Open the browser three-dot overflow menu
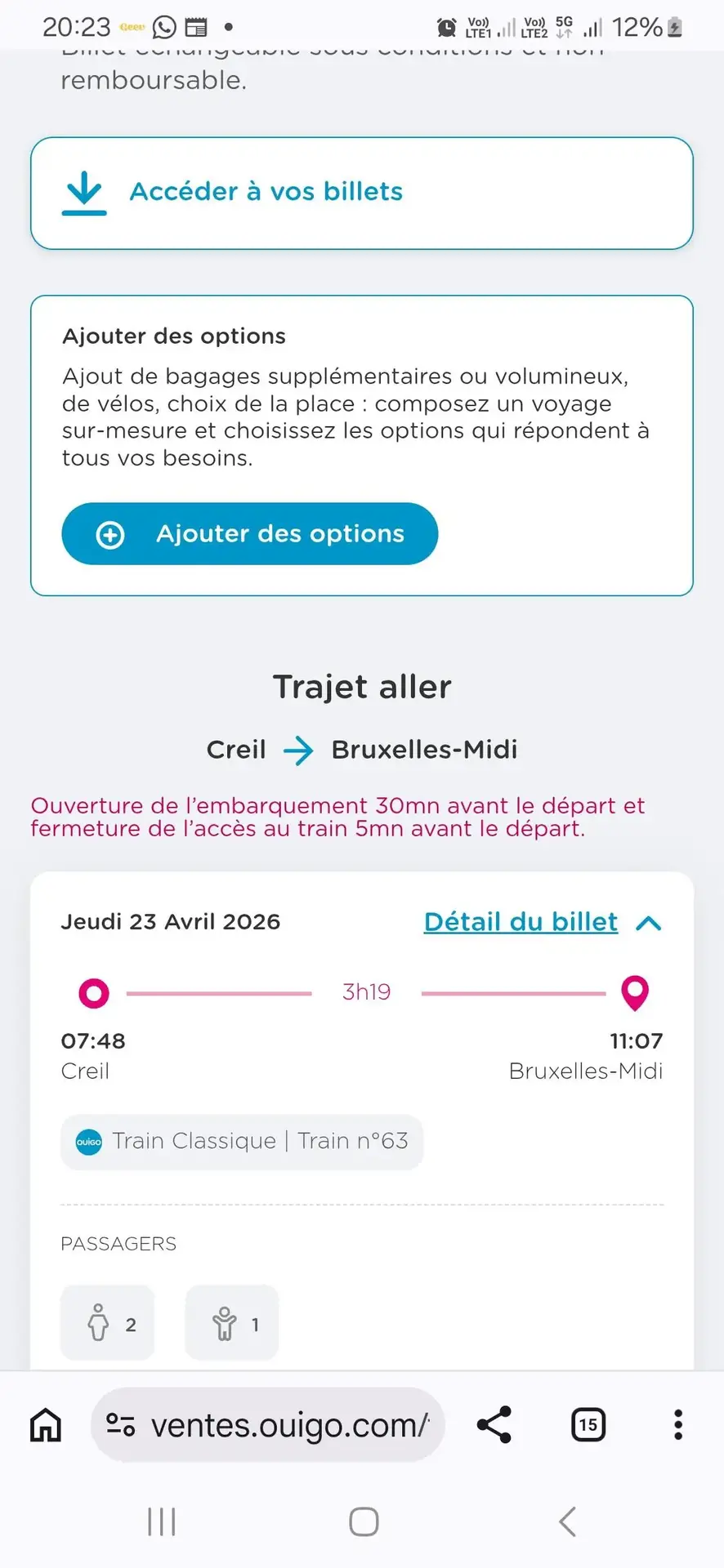 tap(677, 1426)
